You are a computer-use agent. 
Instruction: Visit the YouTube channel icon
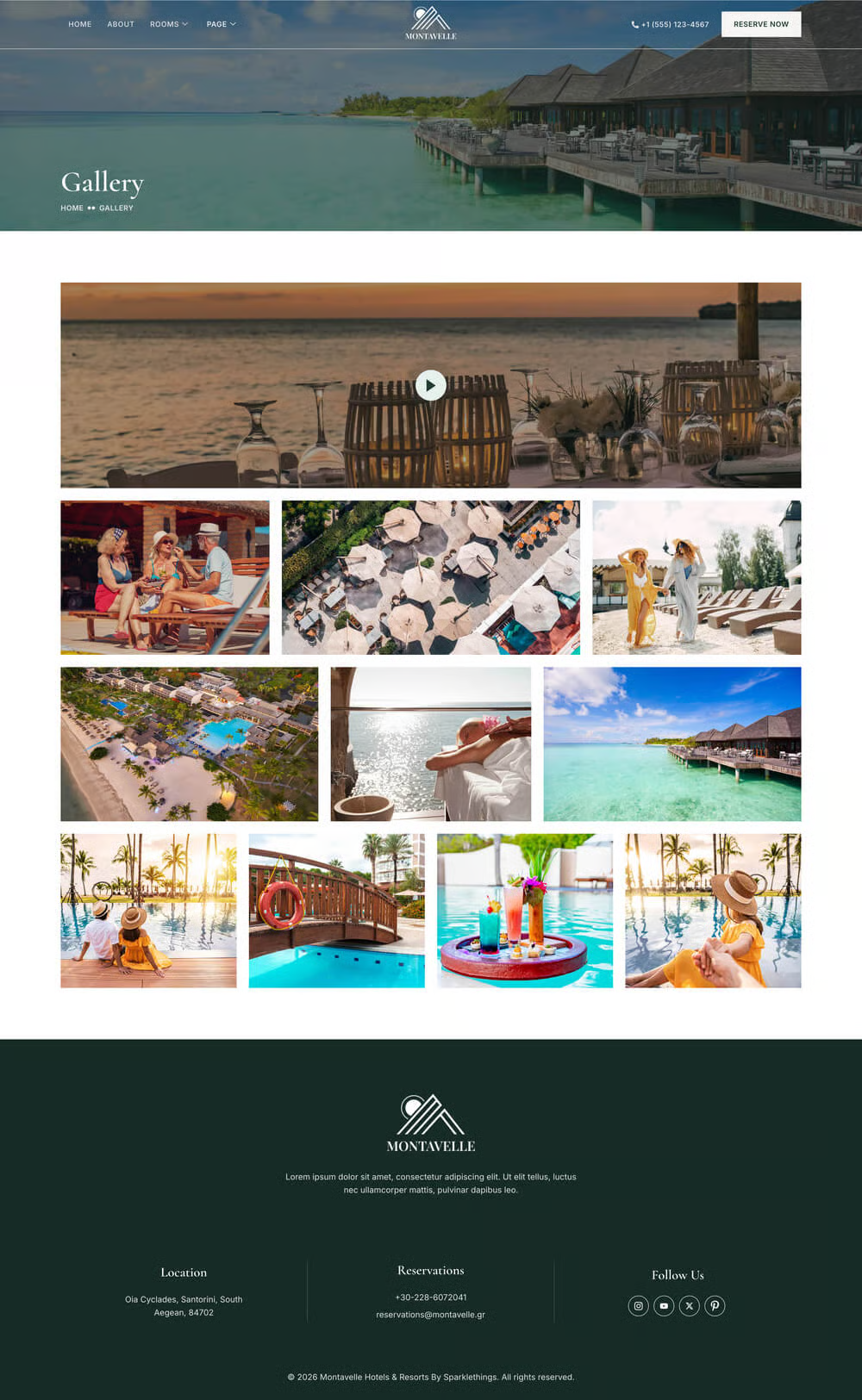[x=664, y=1305]
